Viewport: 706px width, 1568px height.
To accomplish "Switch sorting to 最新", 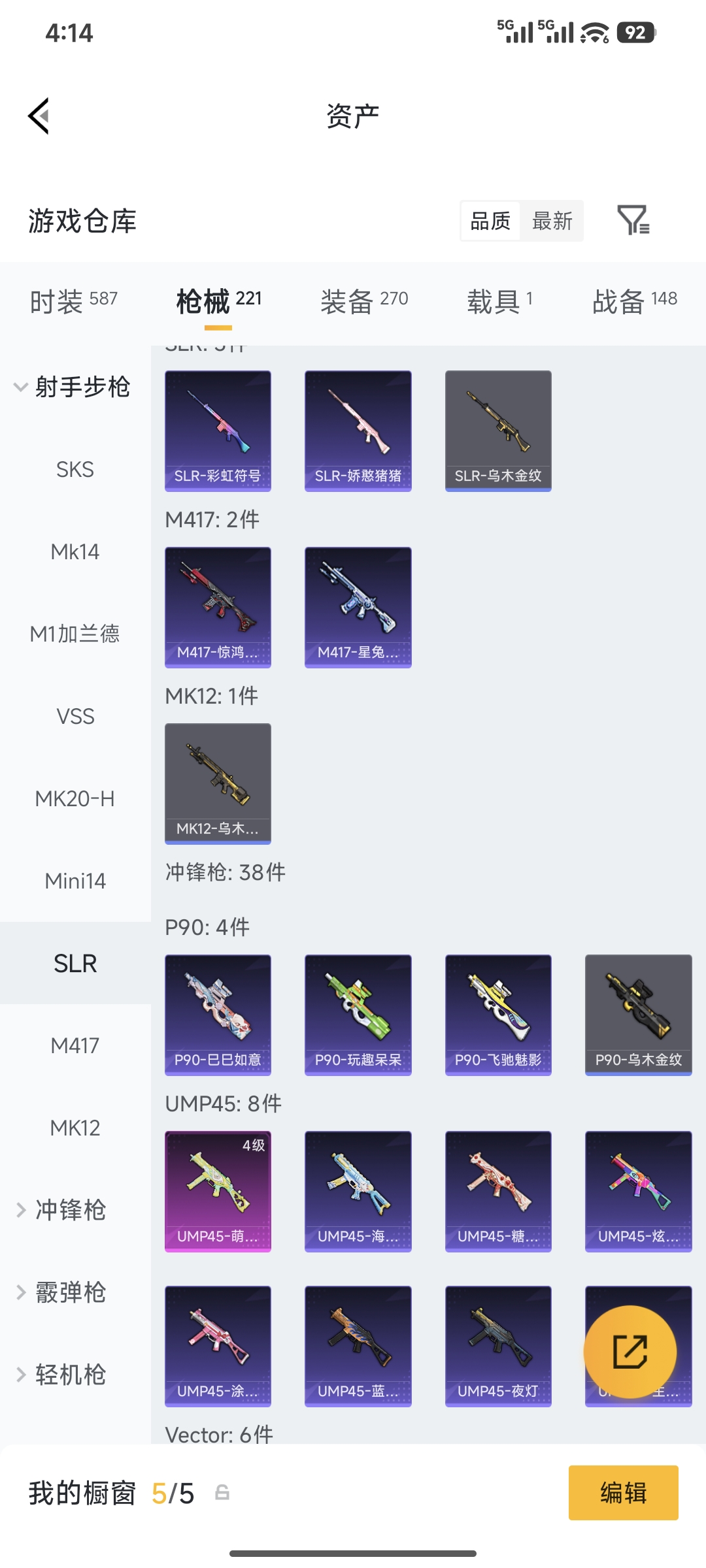I will [552, 221].
